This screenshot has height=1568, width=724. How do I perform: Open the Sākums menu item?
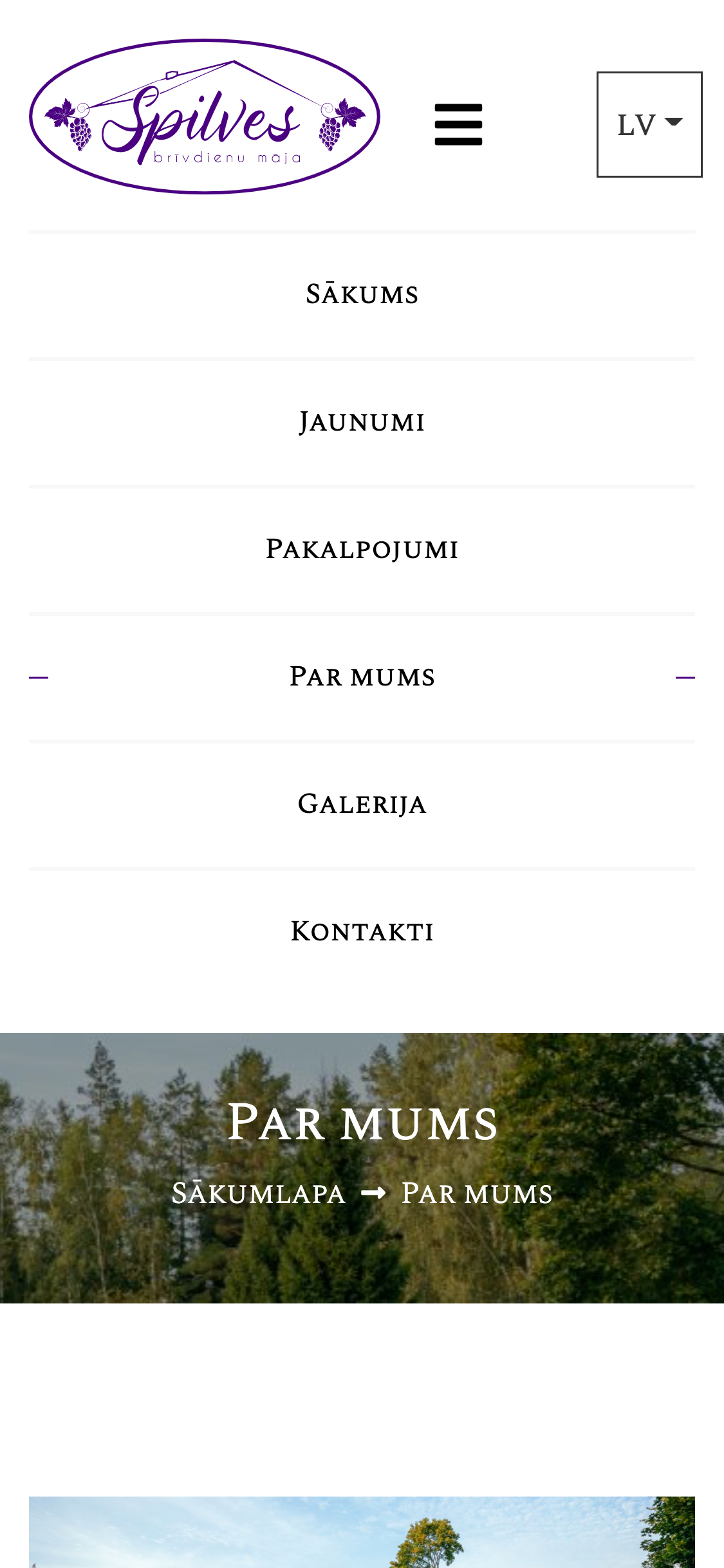(362, 295)
